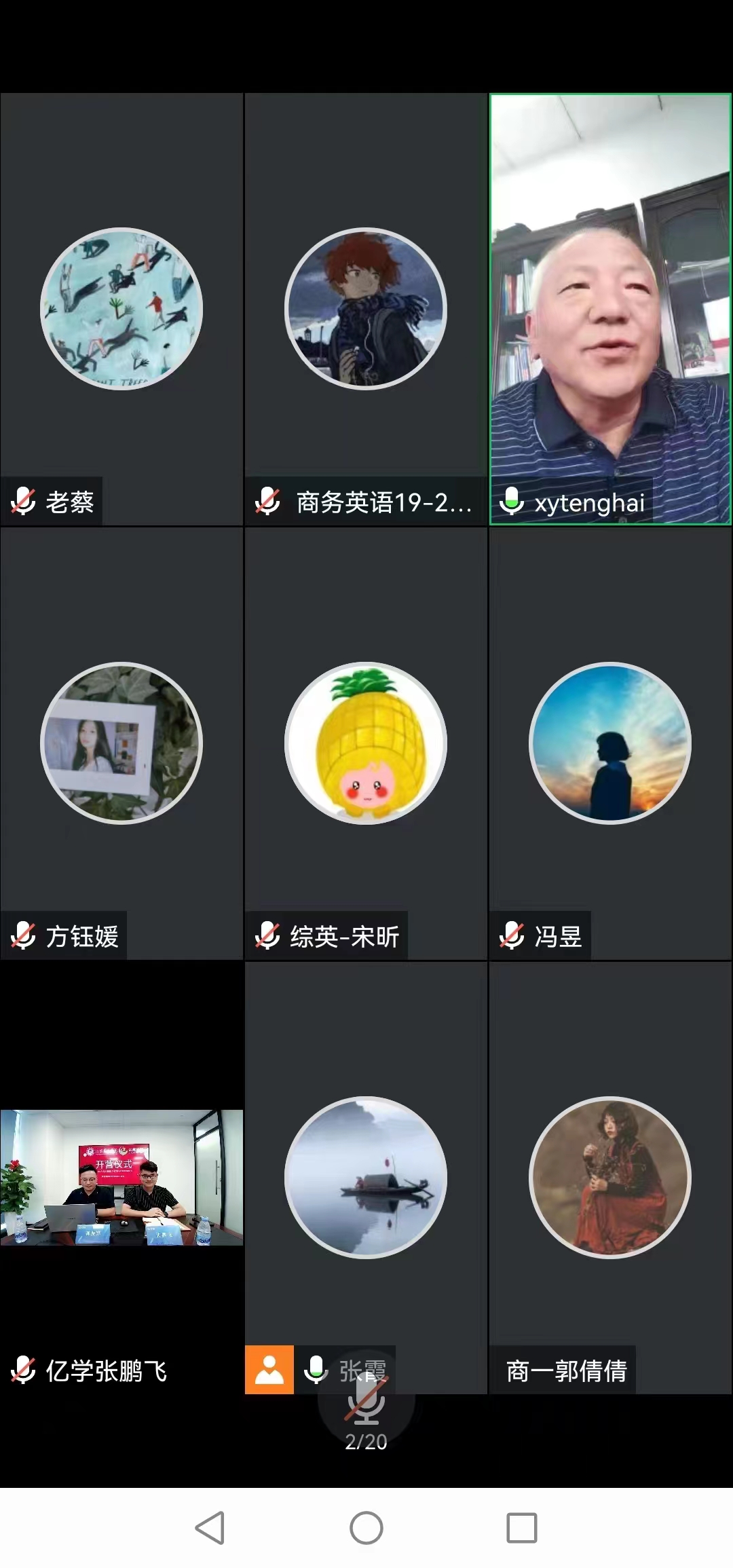Select 商一郭倩倩's participant tile

coord(610,1178)
